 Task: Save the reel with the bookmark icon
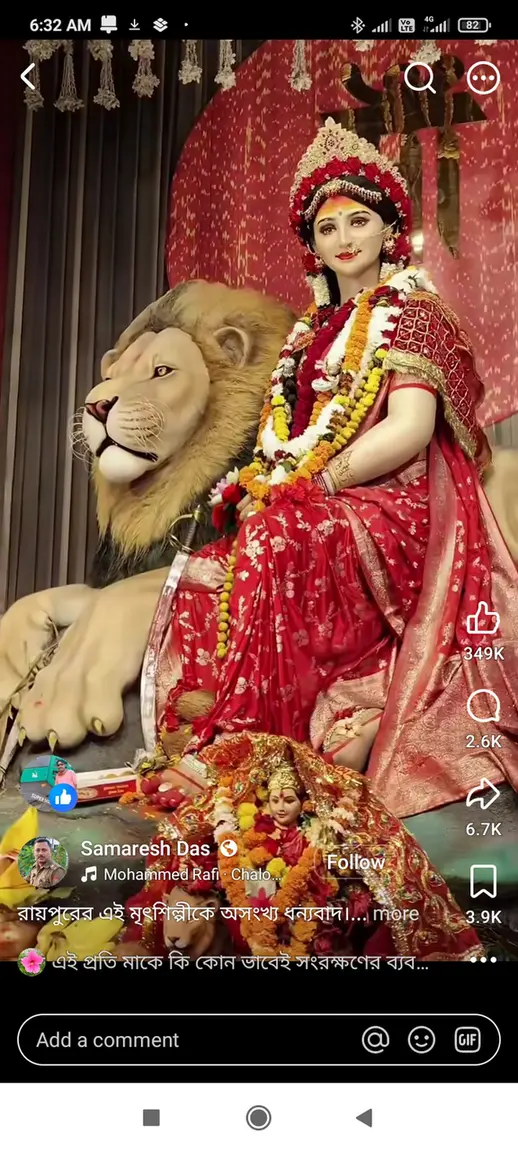click(x=483, y=882)
